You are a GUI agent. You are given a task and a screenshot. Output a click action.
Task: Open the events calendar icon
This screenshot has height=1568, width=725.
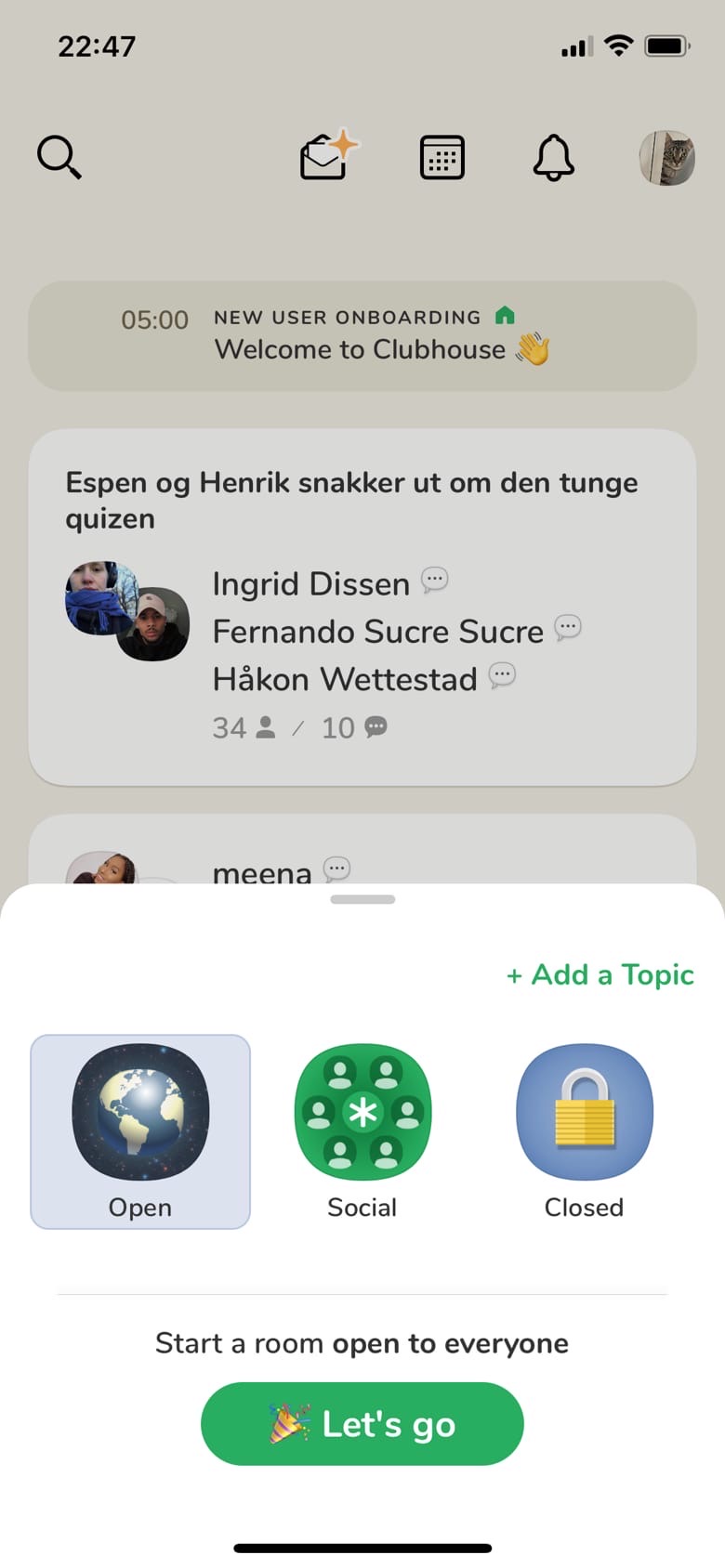click(x=442, y=157)
